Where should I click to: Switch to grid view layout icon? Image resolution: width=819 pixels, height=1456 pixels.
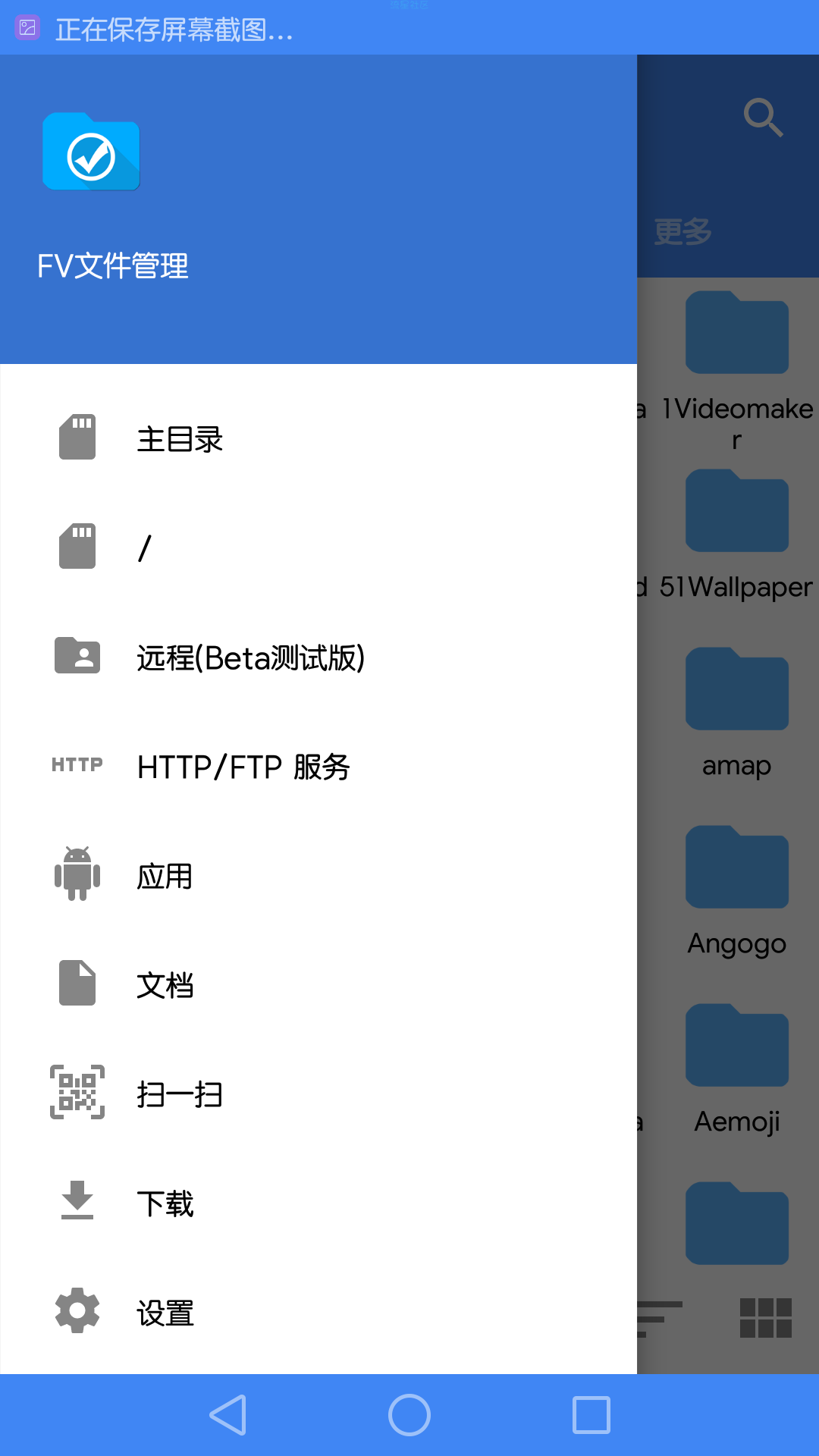click(x=766, y=1318)
